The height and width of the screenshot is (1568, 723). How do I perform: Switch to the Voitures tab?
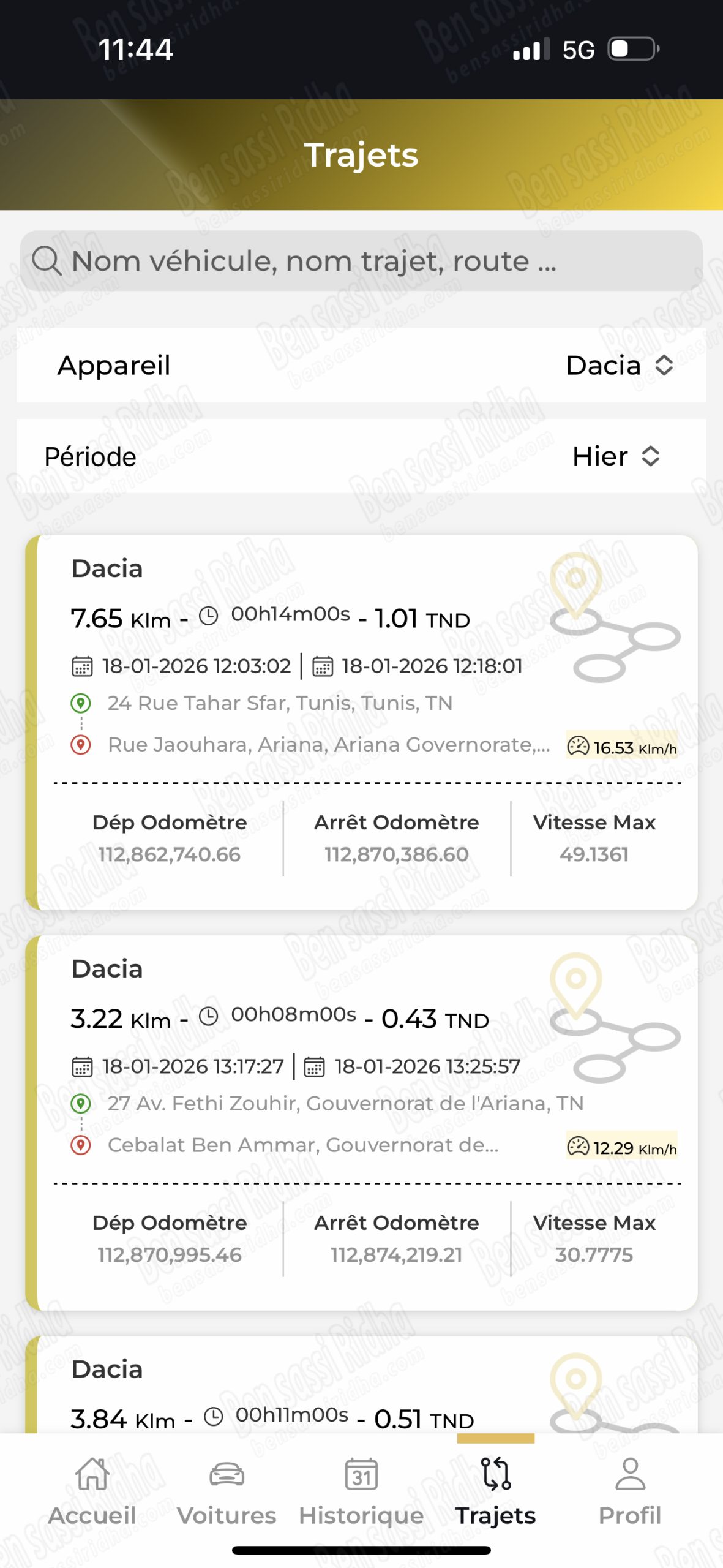pos(227,1491)
